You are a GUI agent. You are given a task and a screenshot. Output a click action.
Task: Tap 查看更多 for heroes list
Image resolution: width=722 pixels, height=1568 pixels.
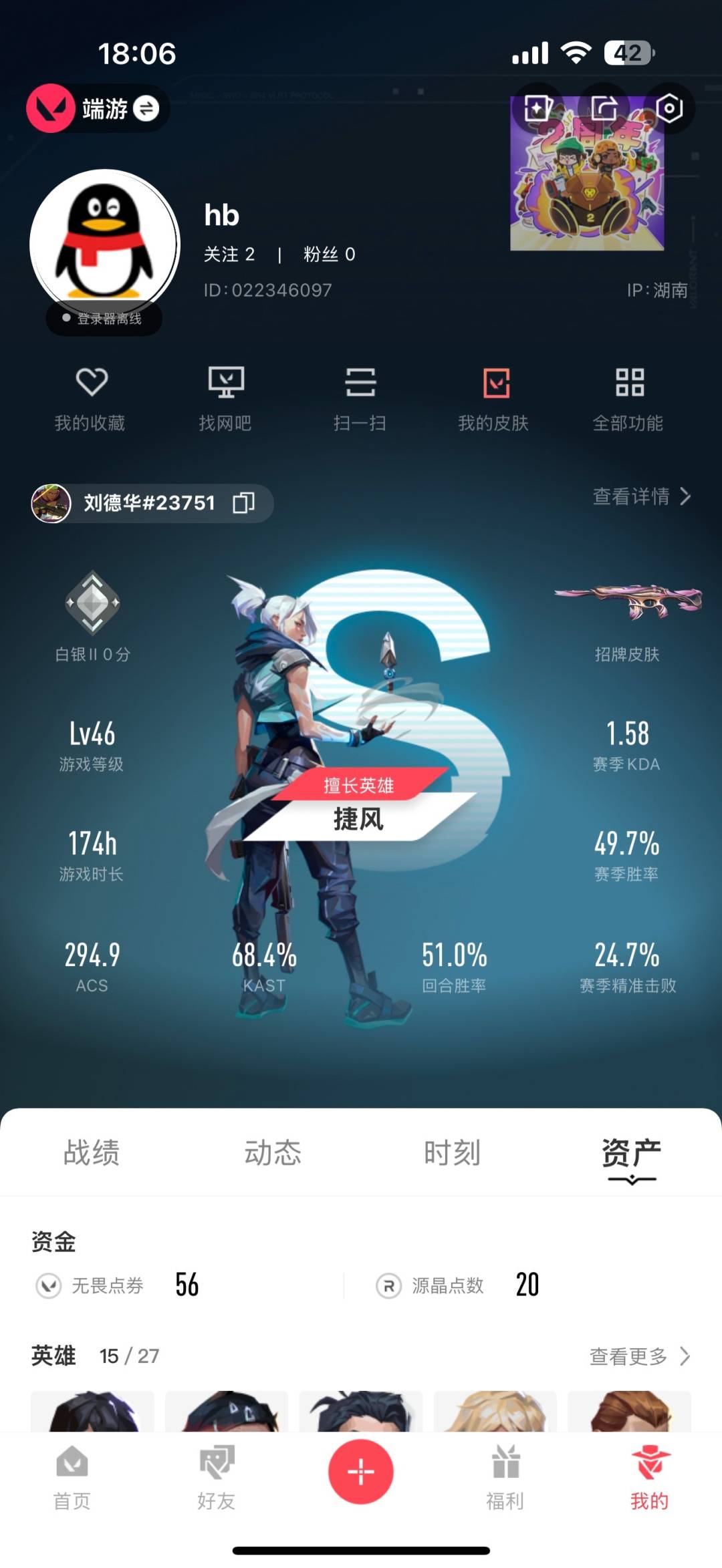pyautogui.click(x=638, y=1356)
